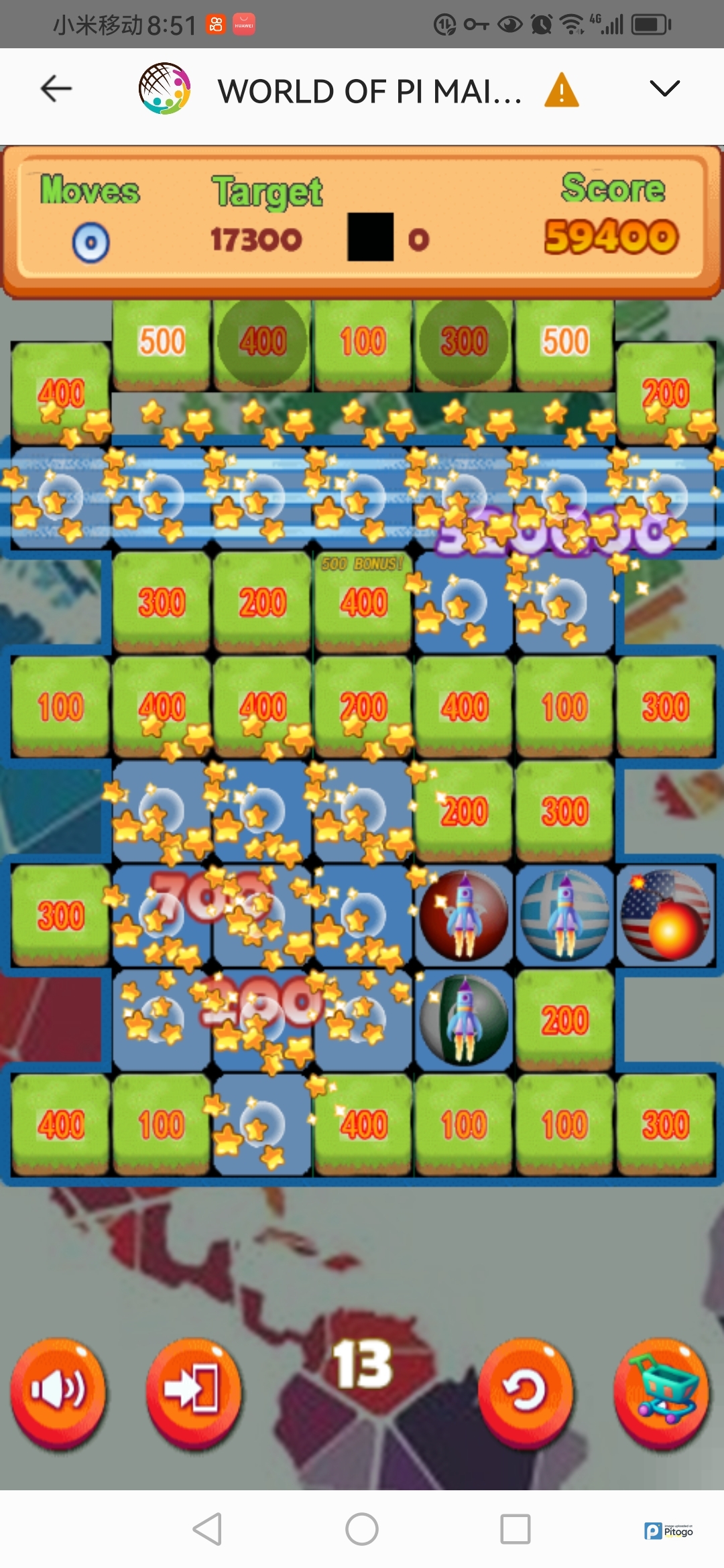Tap the Greek flag rocket piece
This screenshot has height=1568, width=724.
click(564, 915)
